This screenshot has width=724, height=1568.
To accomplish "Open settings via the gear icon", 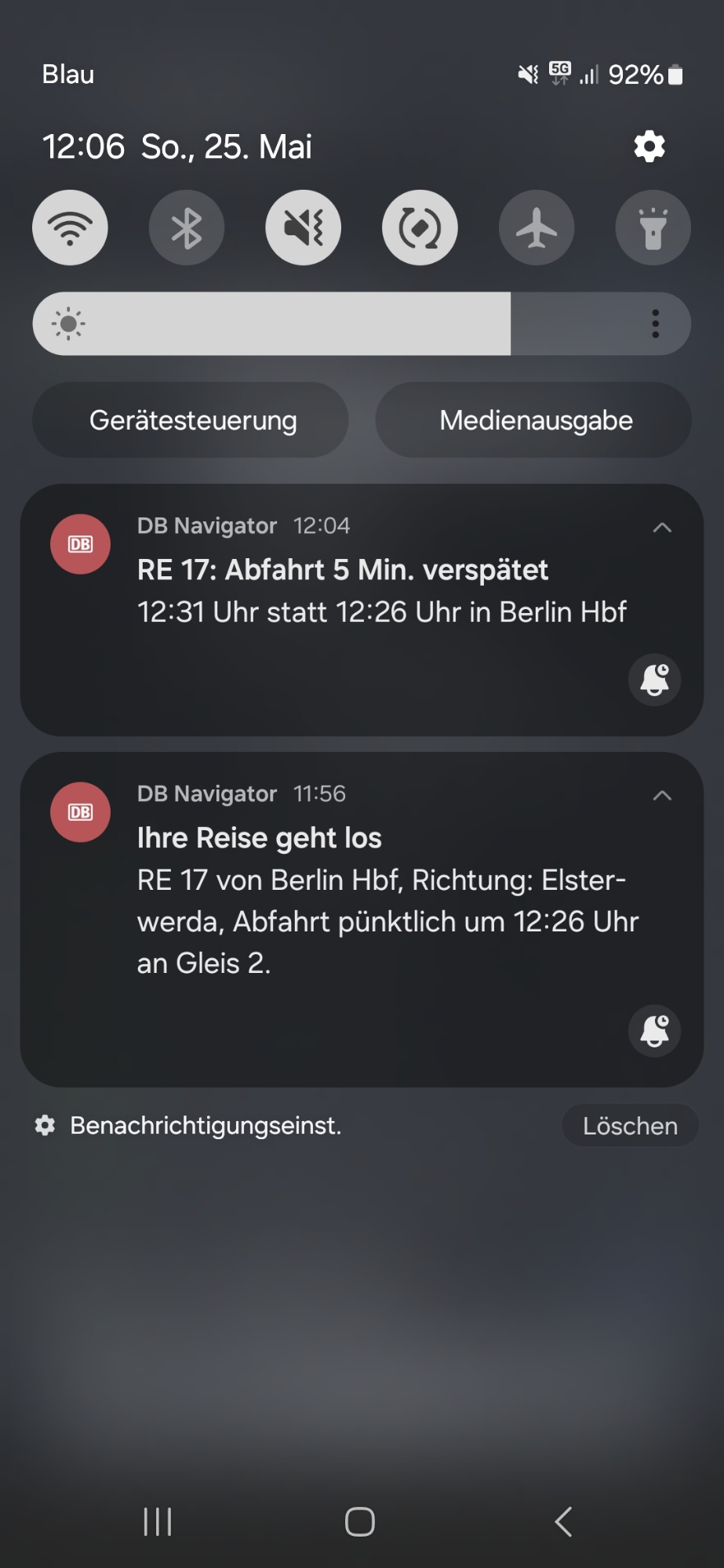I will 649,147.
